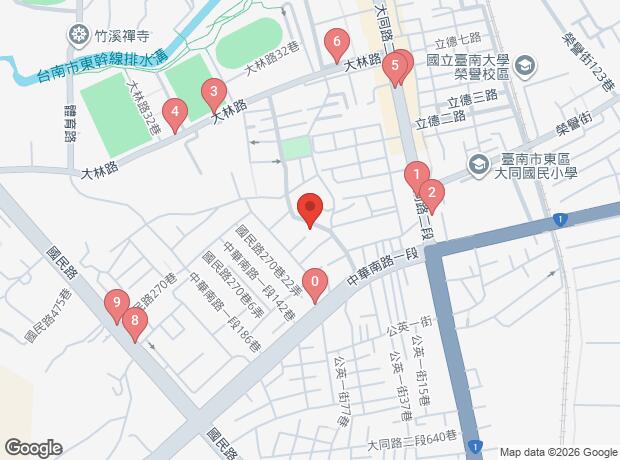Image resolution: width=620 pixels, height=460 pixels.
Task: Open the 國立臺南大學 school icon
Action: pyautogui.click(x=527, y=66)
